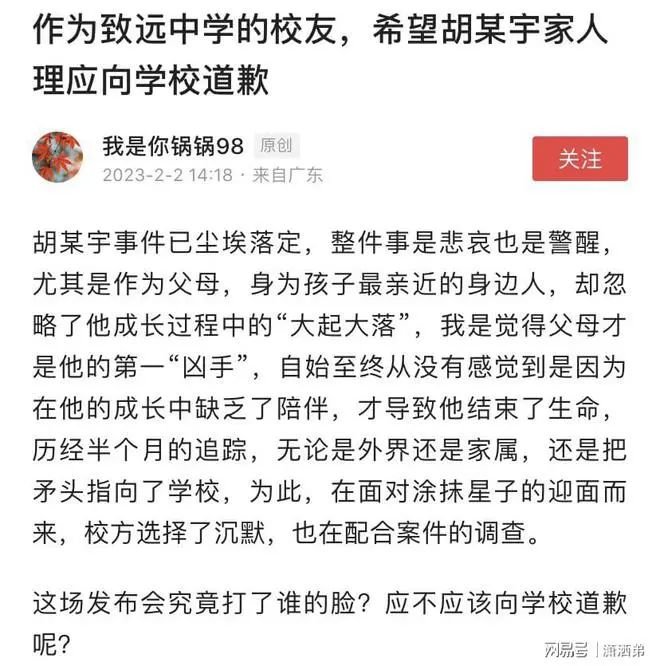Open the author's maple leaf avatar
Image resolution: width=660 pixels, height=666 pixels.
point(57,157)
